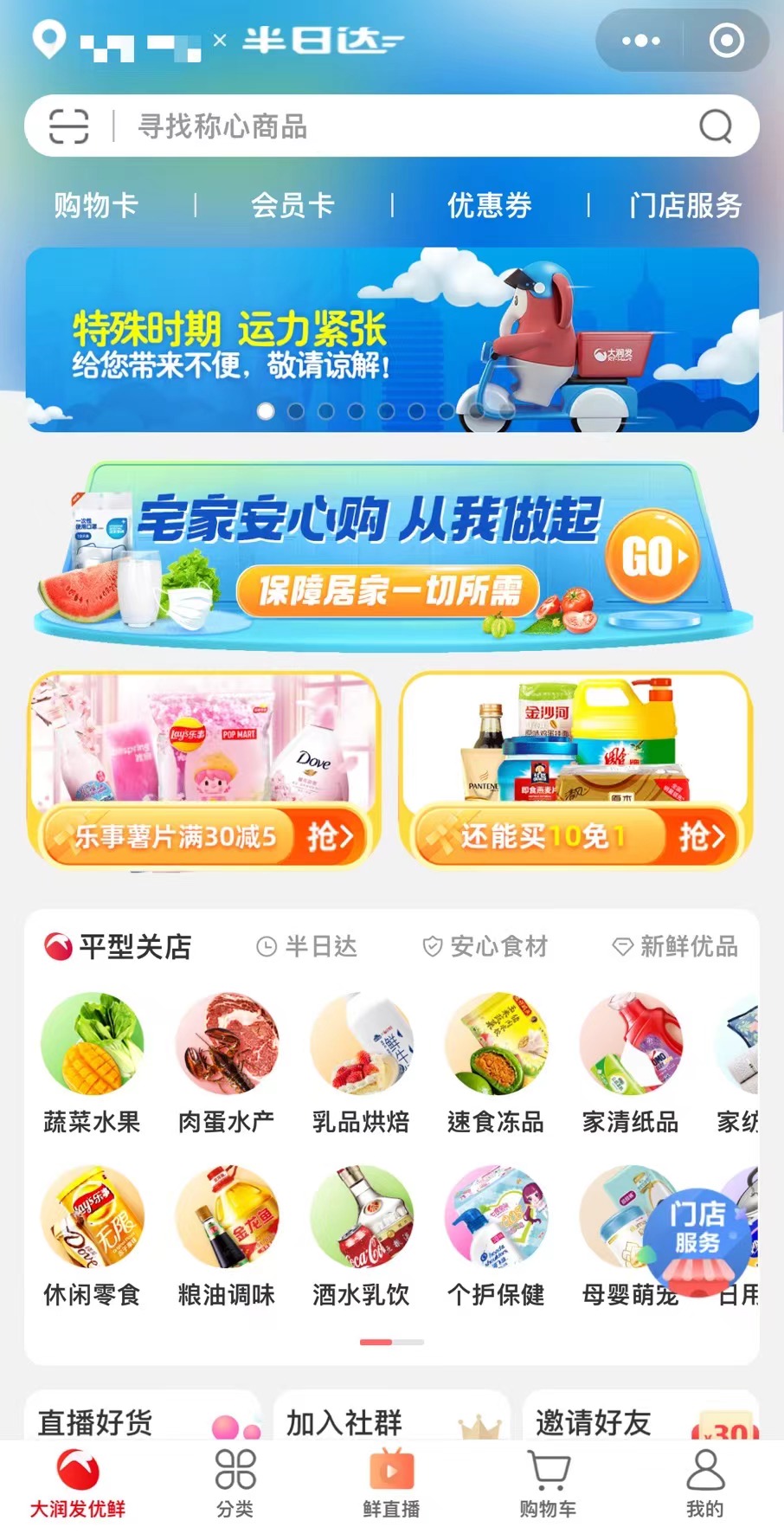This screenshot has width=784, height=1540.
Task: Open the 乐事薯片满30减5 promo card
Action: coord(204,770)
